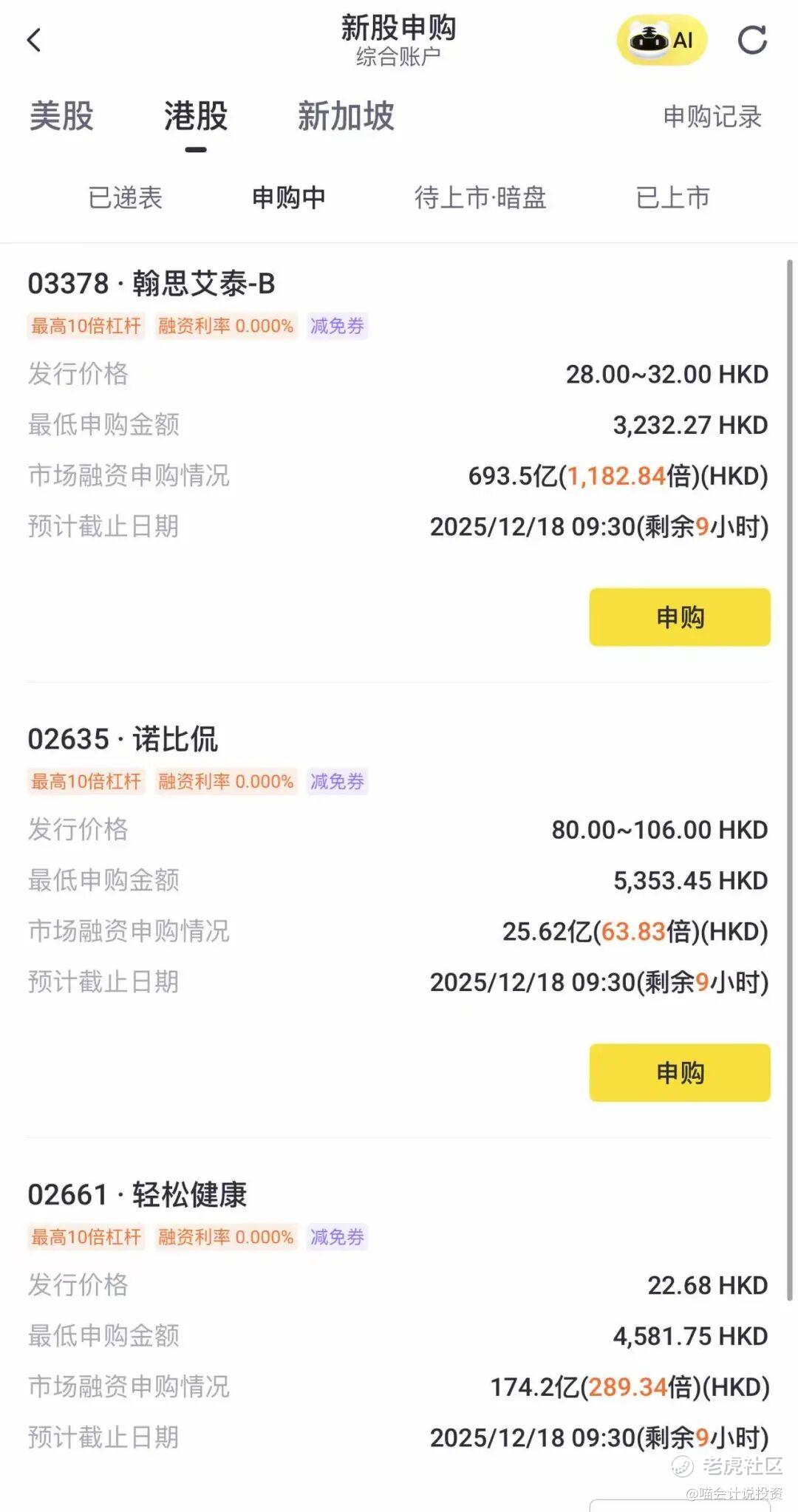Switch to the 新加坡 market tab
The width and height of the screenshot is (798, 1512).
click(346, 117)
